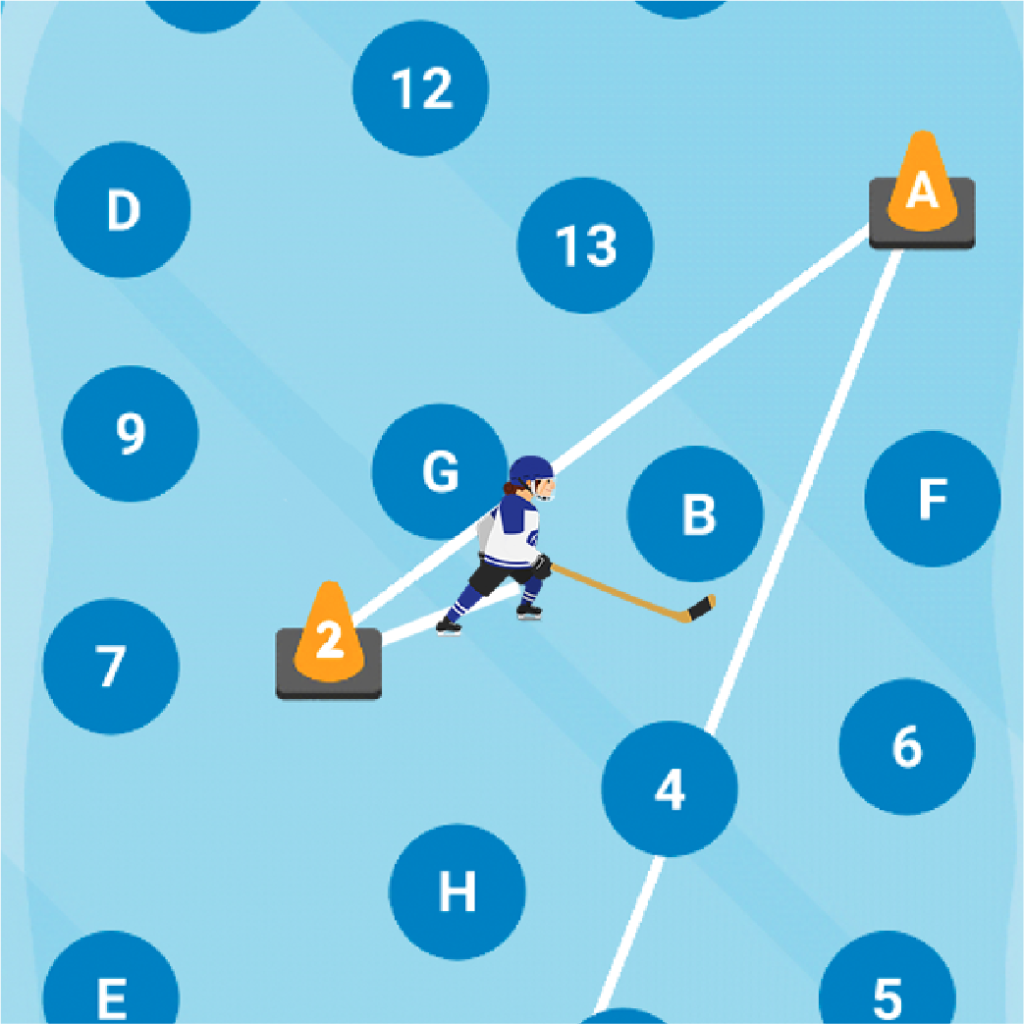The width and height of the screenshot is (1024, 1024).
Task: Select the circle numbered 6
Action: (x=906, y=746)
